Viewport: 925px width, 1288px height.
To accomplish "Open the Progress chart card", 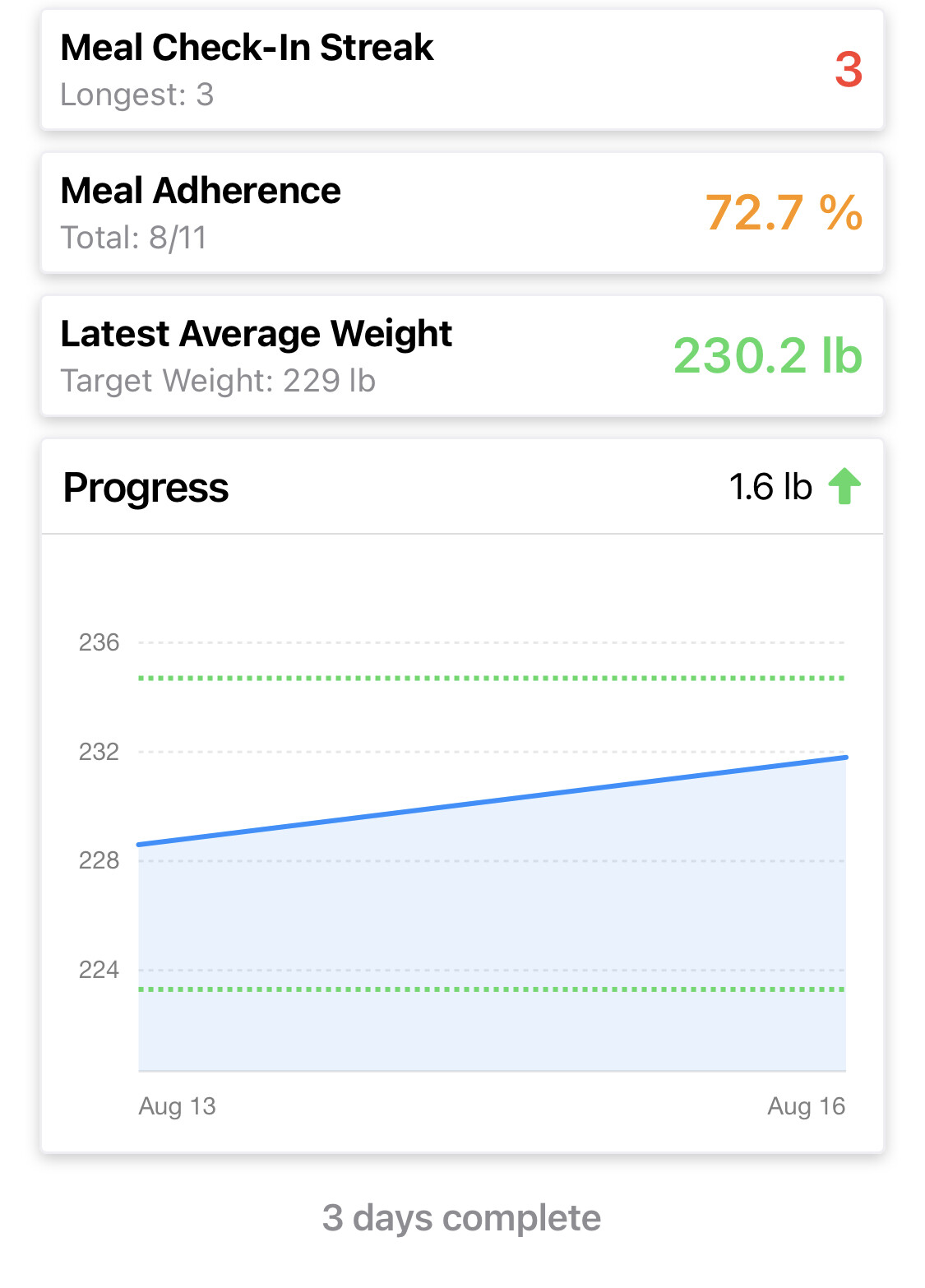I will click(462, 795).
